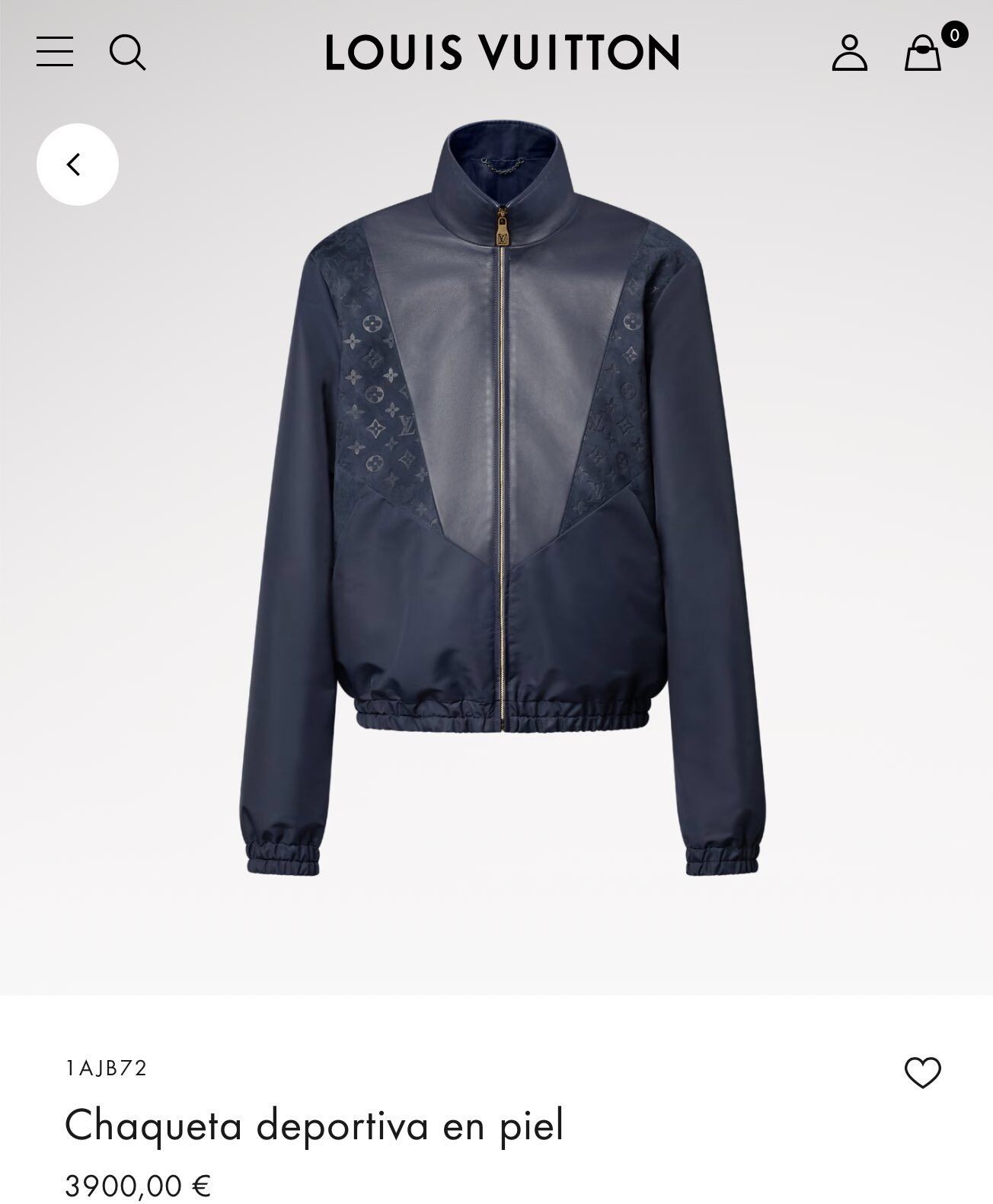The image size is (993, 1204).
Task: Open the search magnifier
Action: 127,53
